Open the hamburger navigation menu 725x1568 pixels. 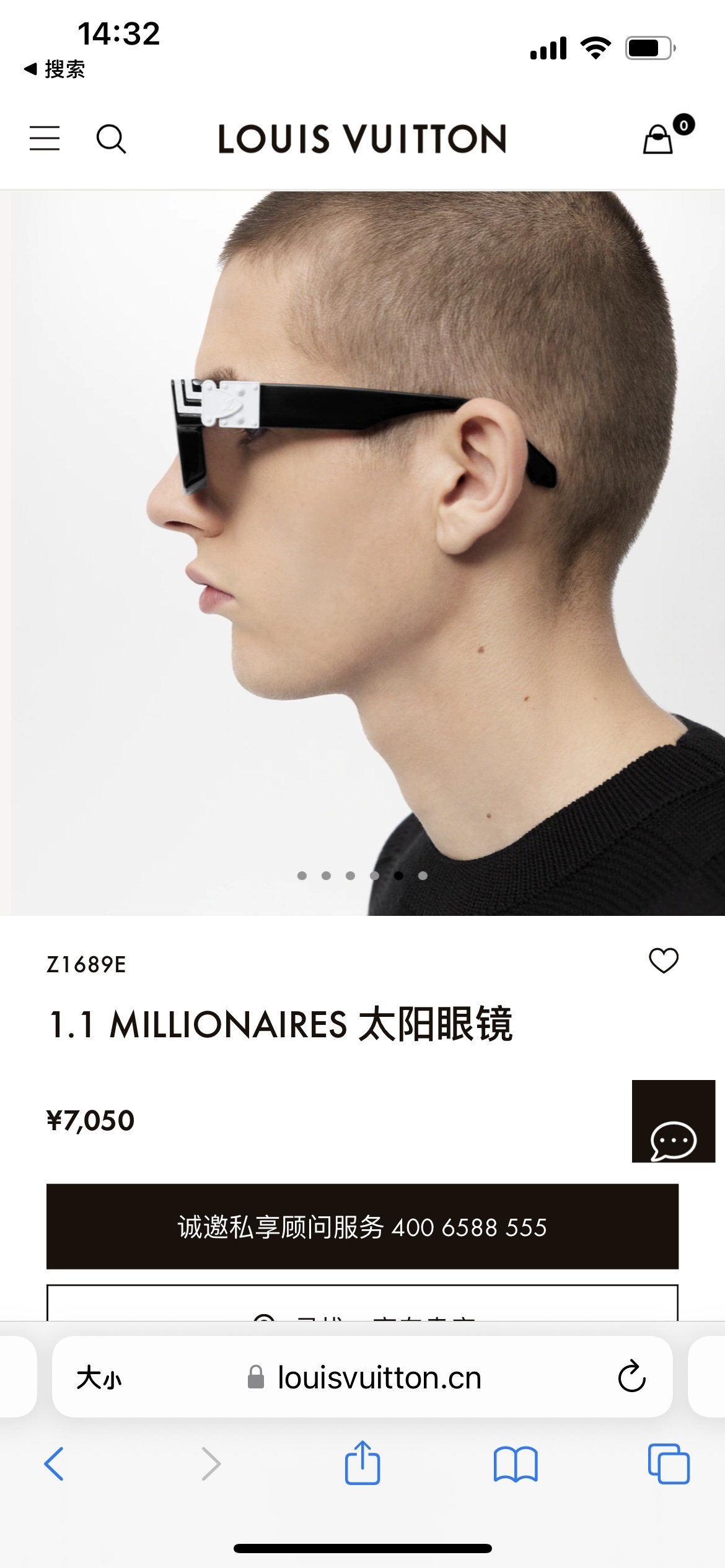(x=45, y=138)
